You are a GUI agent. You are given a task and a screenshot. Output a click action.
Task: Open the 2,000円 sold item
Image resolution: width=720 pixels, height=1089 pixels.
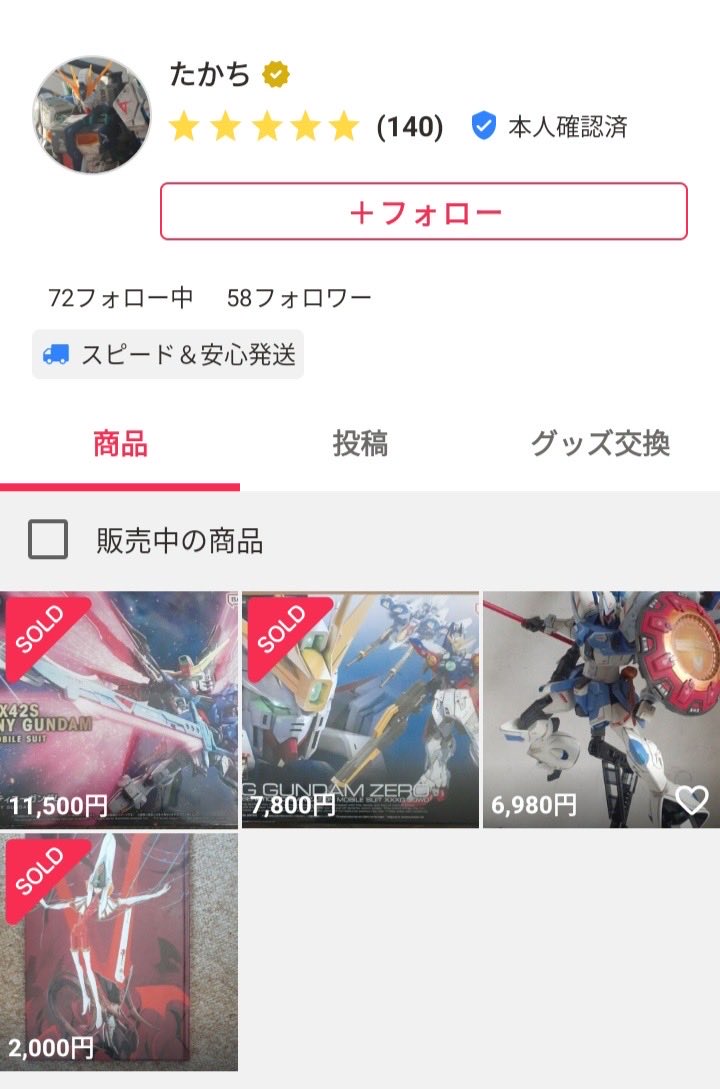coord(119,952)
